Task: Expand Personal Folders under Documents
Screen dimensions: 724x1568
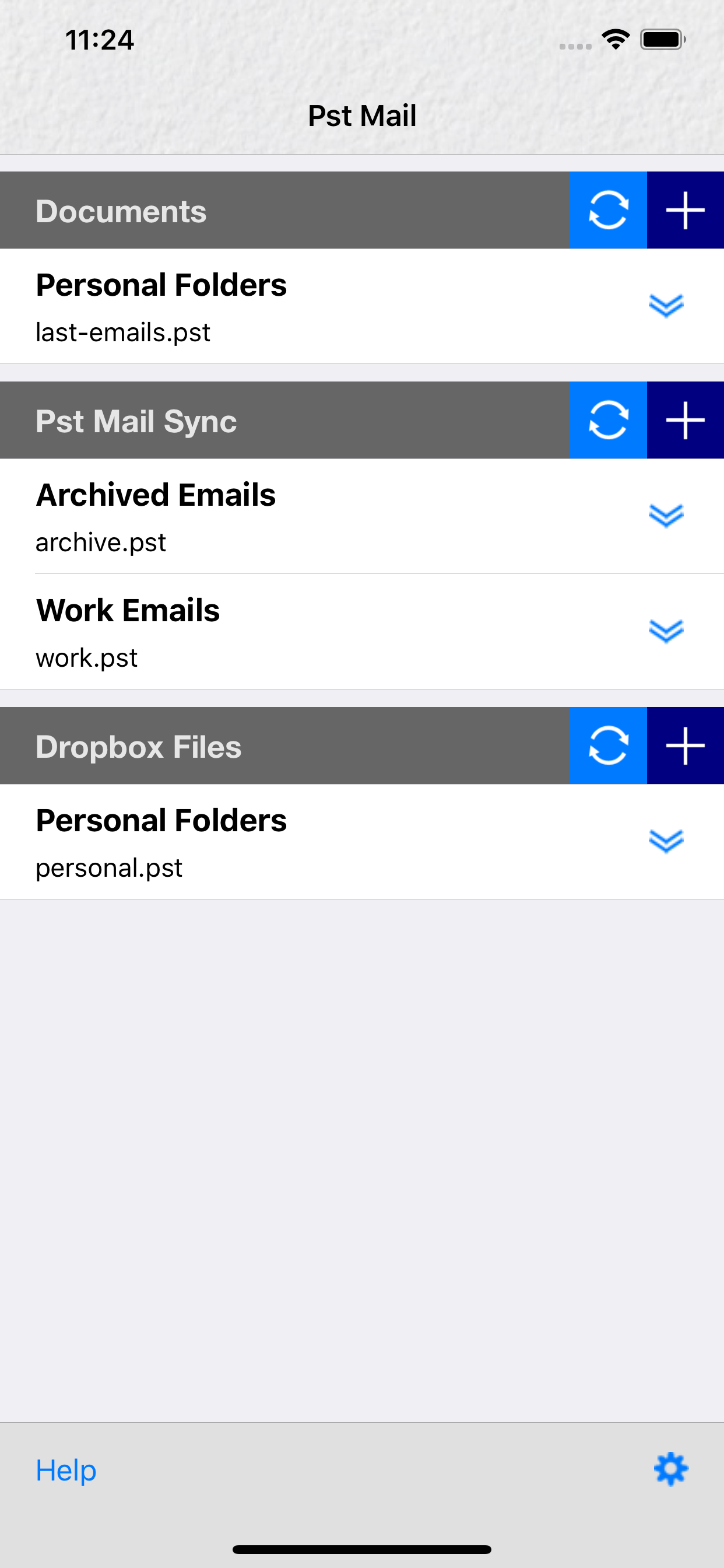Action: [x=667, y=306]
